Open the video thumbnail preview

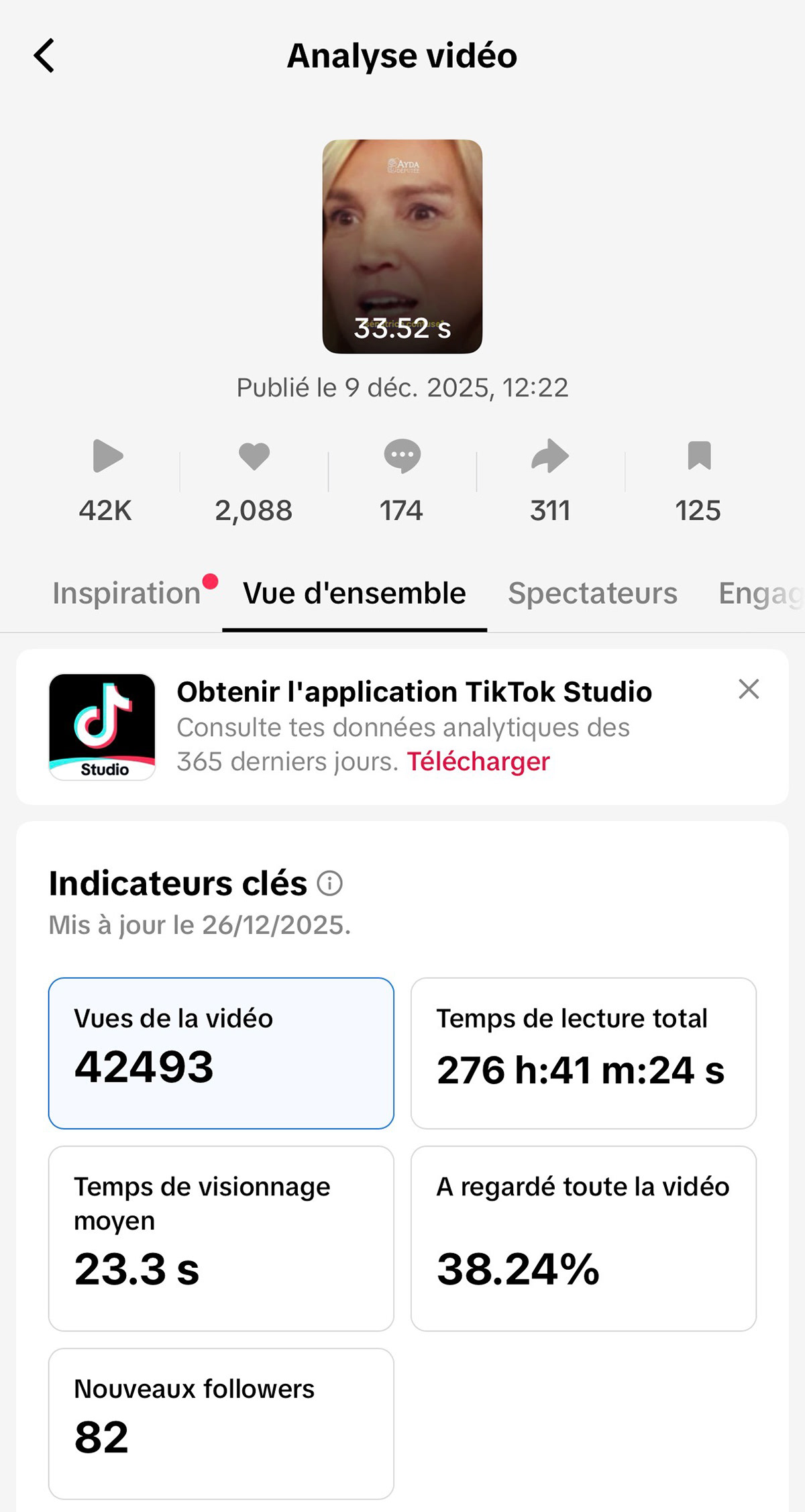[x=402, y=246]
